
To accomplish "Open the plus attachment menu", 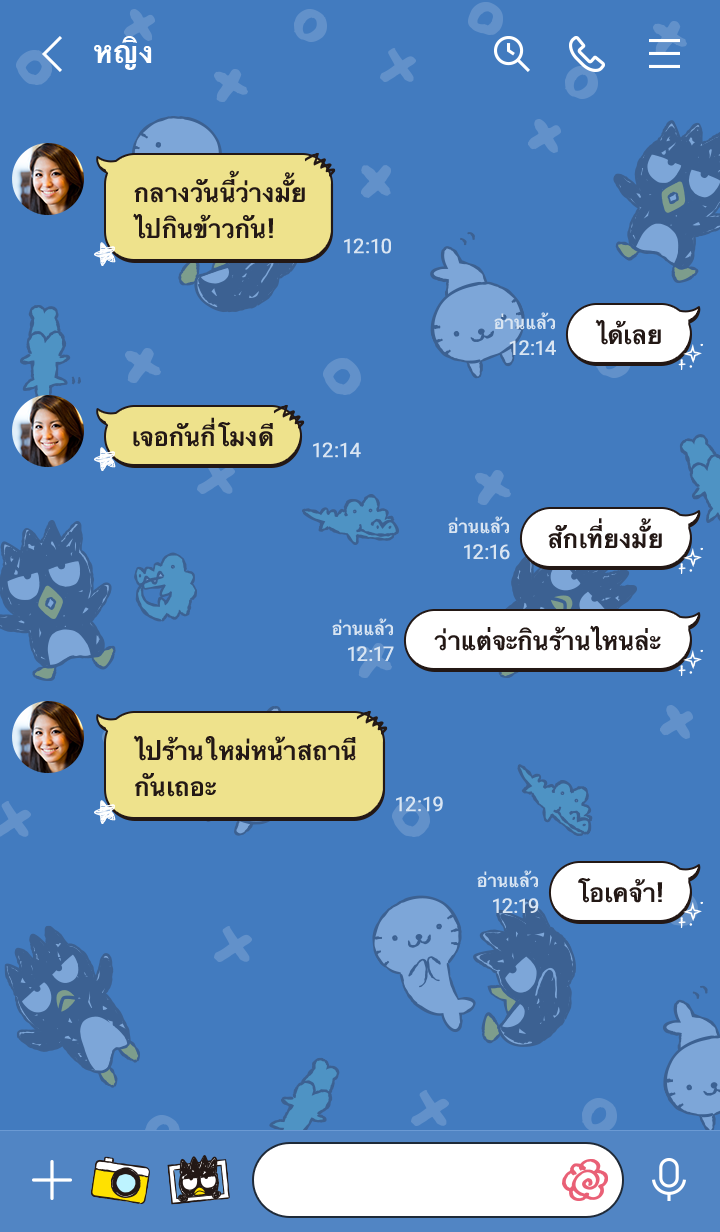I will [52, 1181].
